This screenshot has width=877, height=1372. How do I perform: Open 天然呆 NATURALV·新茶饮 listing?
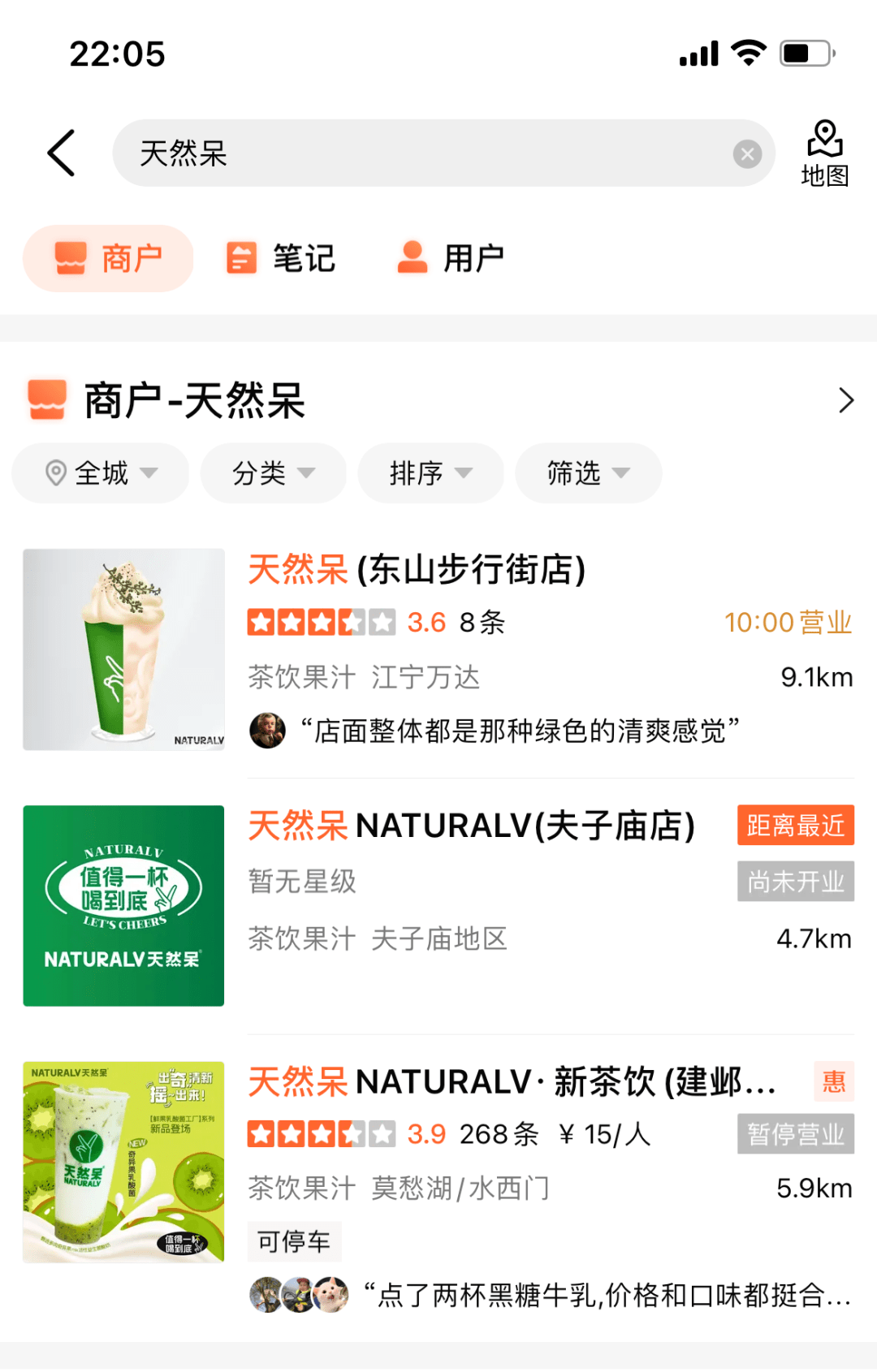tap(512, 1082)
